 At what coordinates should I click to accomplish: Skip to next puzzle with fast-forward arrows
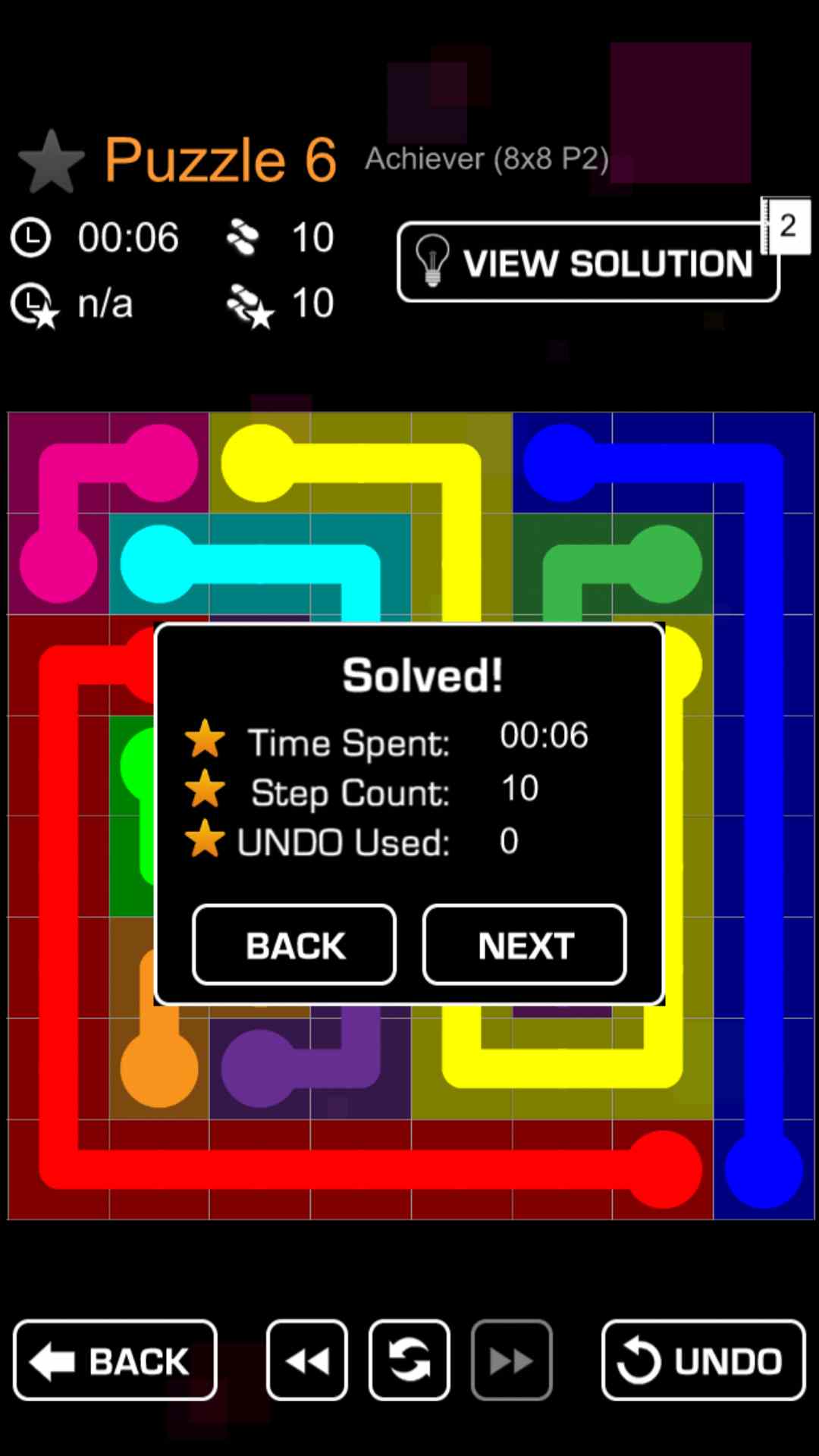point(511,1360)
